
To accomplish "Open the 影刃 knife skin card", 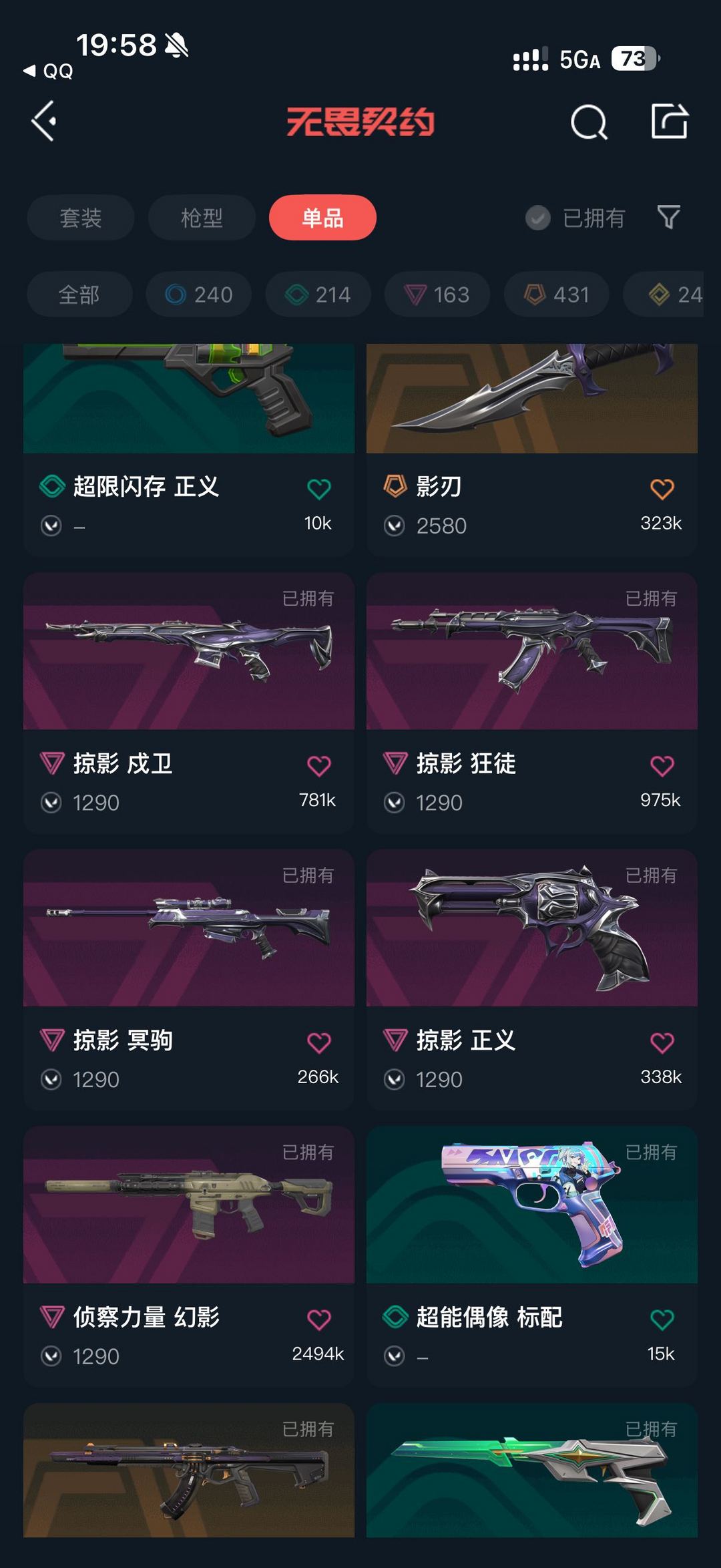I will [532, 450].
